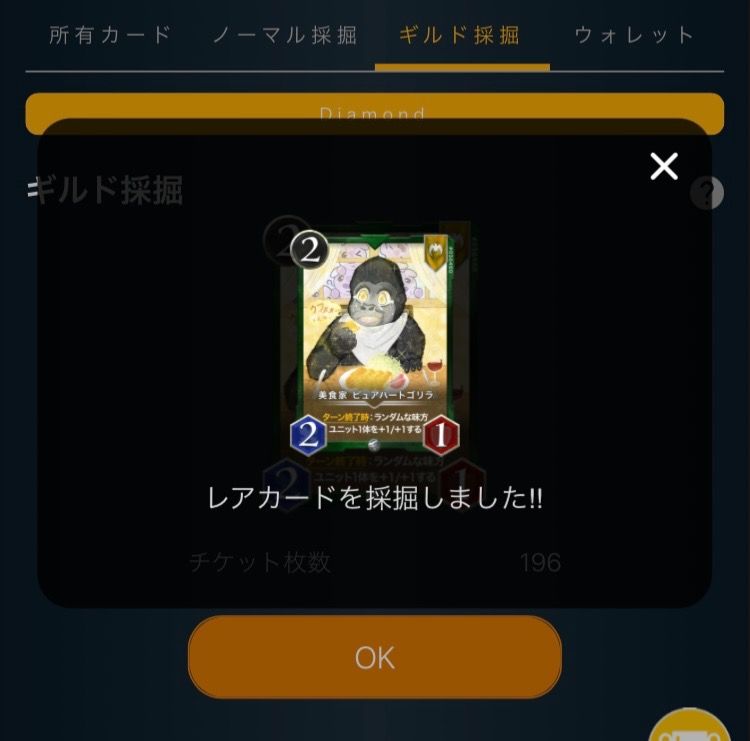Close the rare card popup
750x741 pixels.
(664, 166)
